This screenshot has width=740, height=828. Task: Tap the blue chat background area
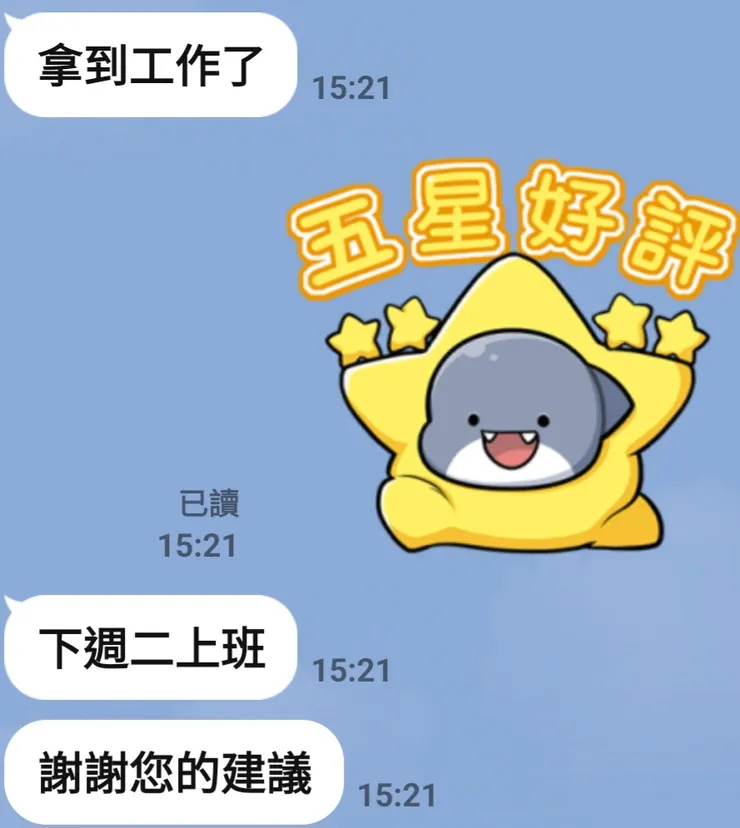[x=100, y=300]
